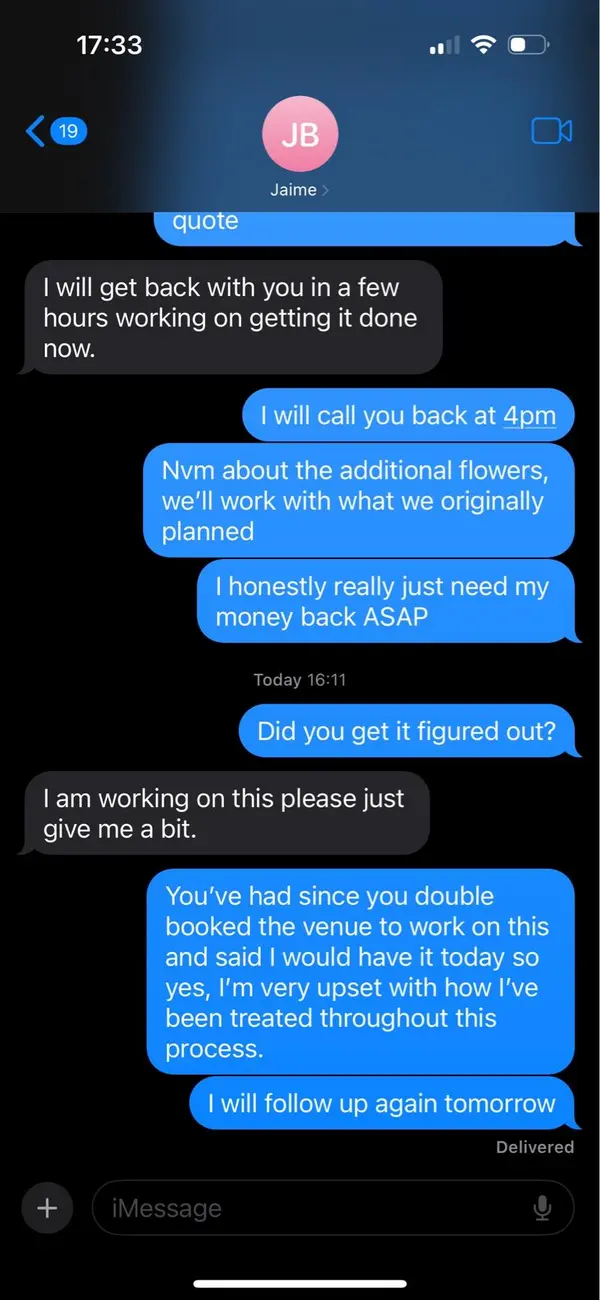Start dictating a voice message with microphone
This screenshot has height=1300, width=600.
tap(543, 1208)
